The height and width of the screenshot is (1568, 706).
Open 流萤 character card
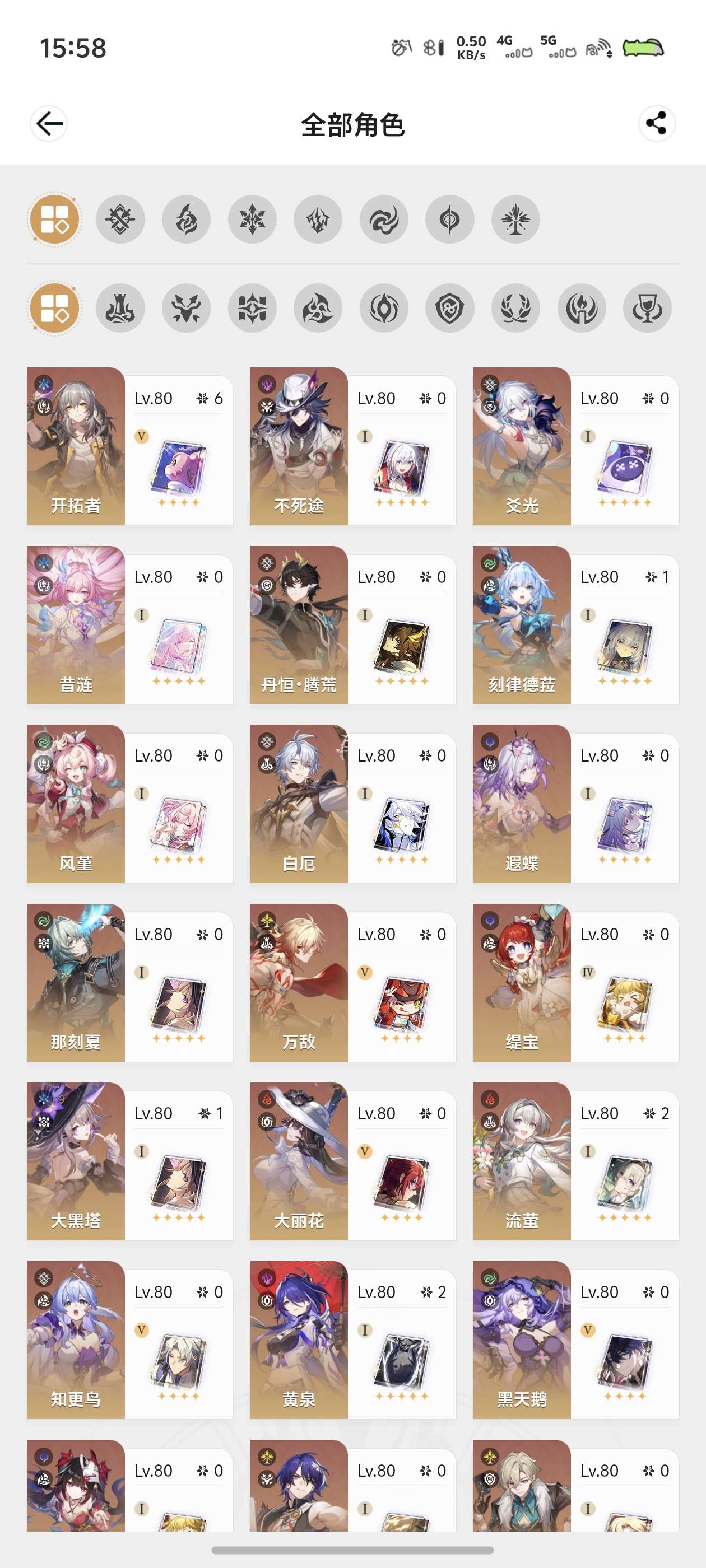pos(575,1161)
